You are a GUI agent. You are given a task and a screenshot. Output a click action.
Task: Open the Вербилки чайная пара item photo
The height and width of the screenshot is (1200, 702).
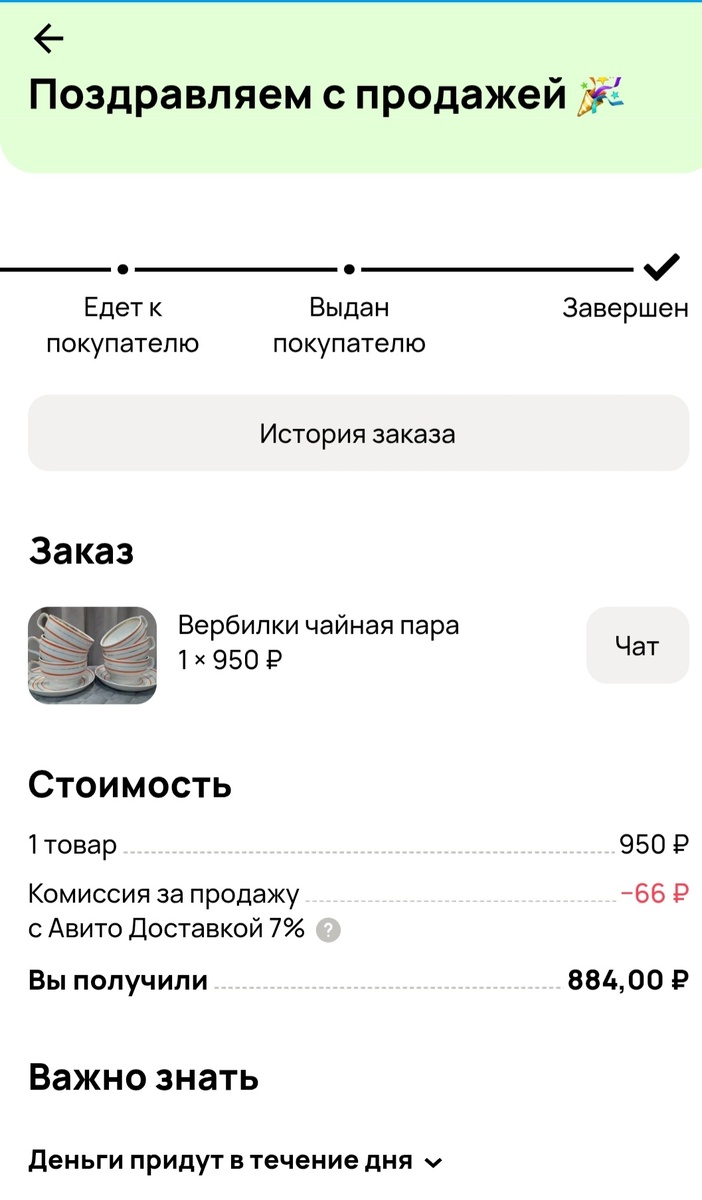click(92, 655)
